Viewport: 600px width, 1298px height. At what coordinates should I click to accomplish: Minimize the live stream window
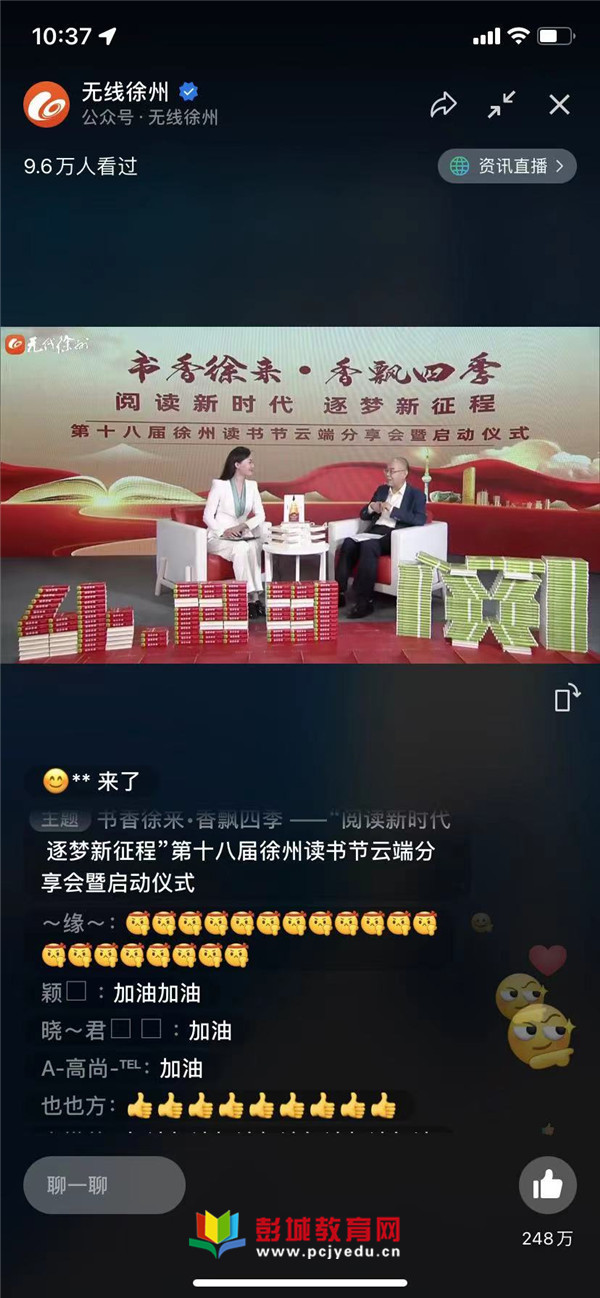click(x=502, y=104)
